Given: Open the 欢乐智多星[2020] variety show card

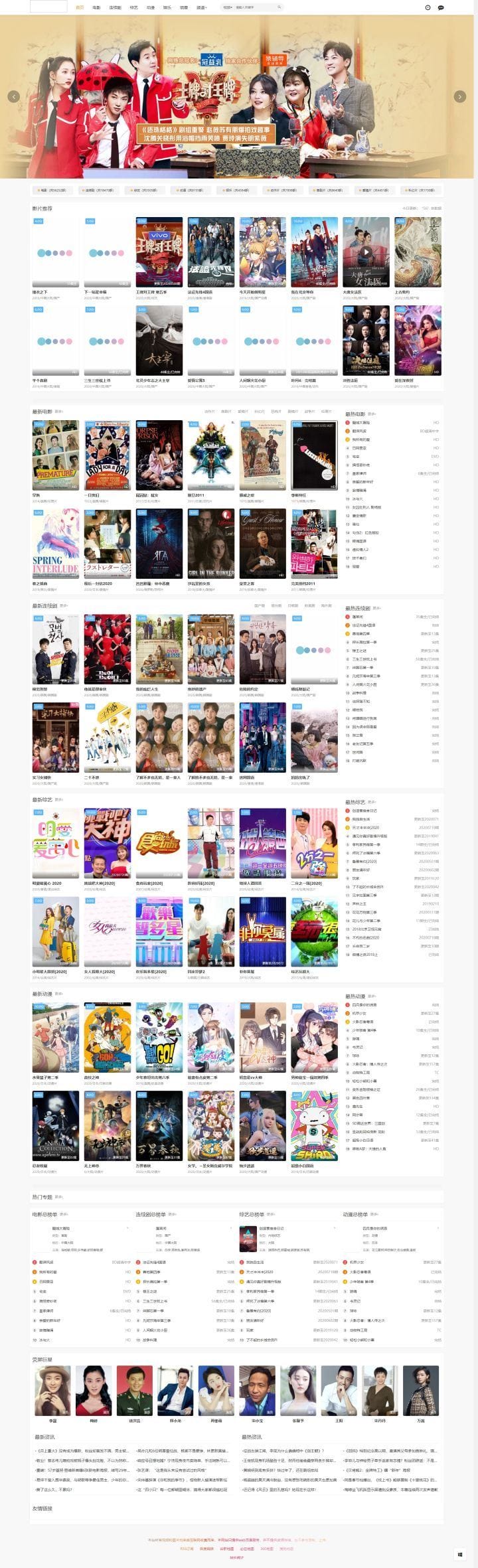Looking at the screenshot, I should (x=159, y=931).
